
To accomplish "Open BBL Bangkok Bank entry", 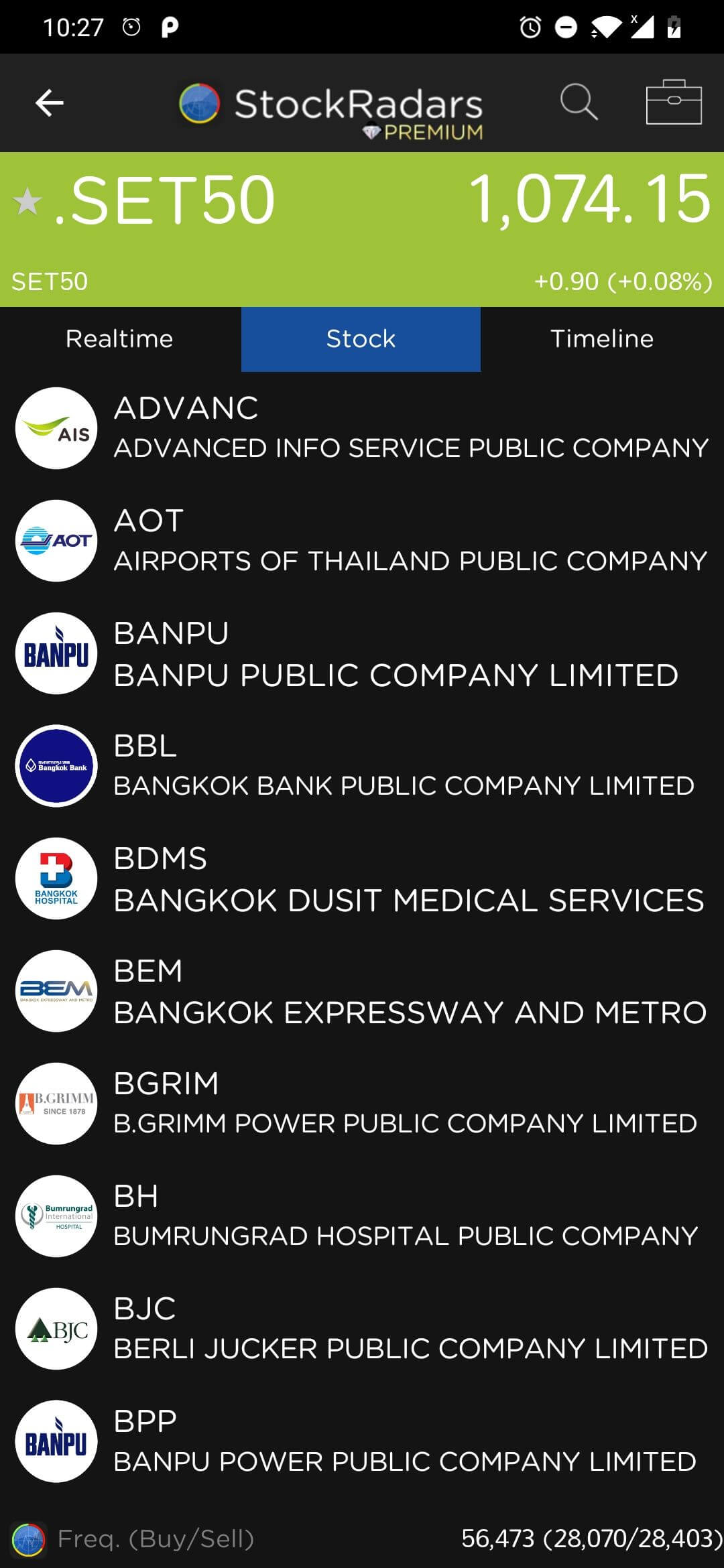I will [x=362, y=766].
